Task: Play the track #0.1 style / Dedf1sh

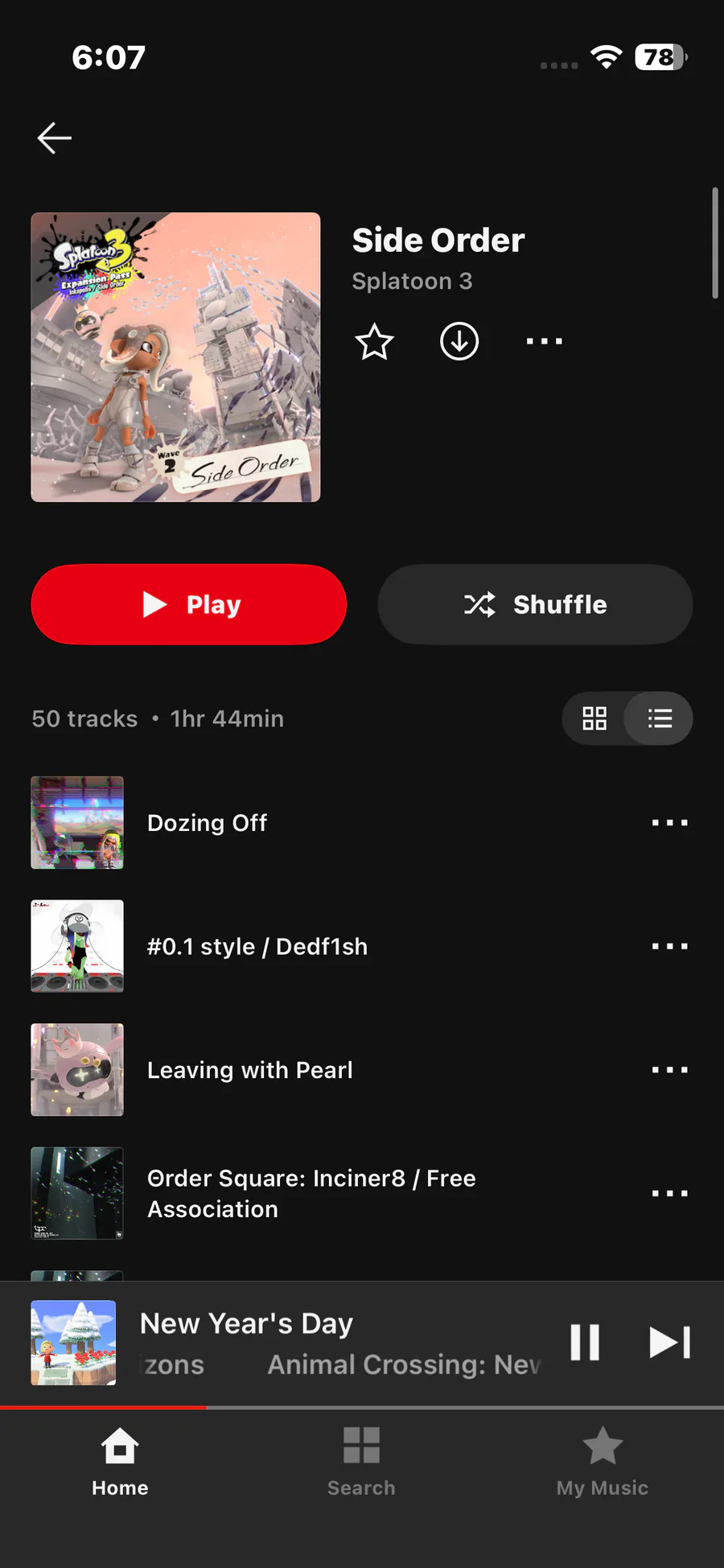Action: pos(257,947)
